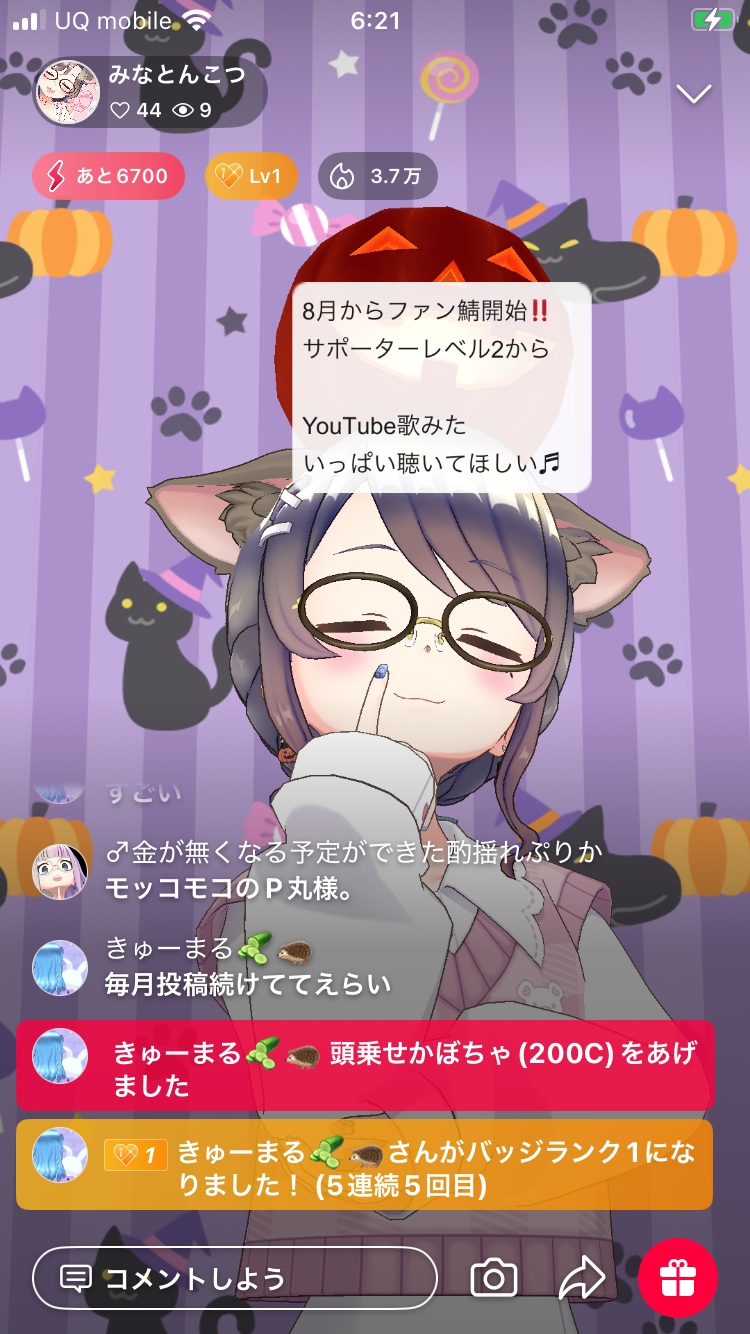Tap the 頭乗せかぼちゃ (200C) gift notification

(x=365, y=1066)
